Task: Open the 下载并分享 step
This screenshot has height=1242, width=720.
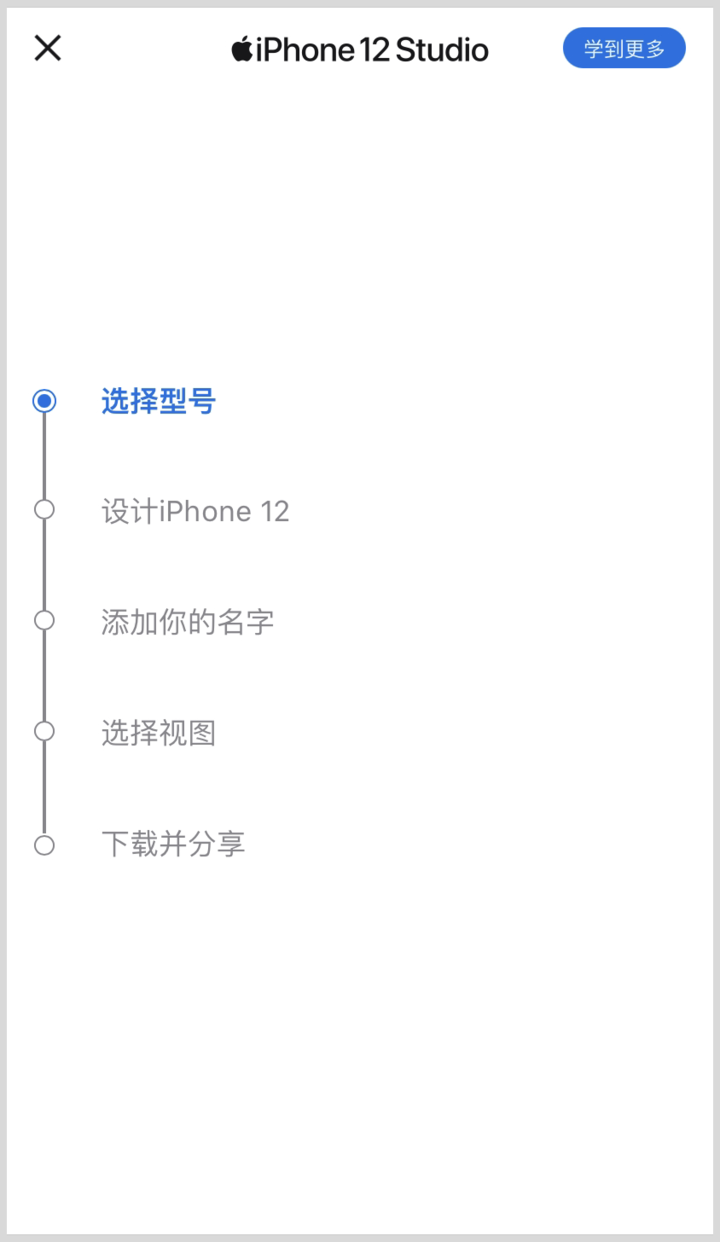Action: pos(173,844)
